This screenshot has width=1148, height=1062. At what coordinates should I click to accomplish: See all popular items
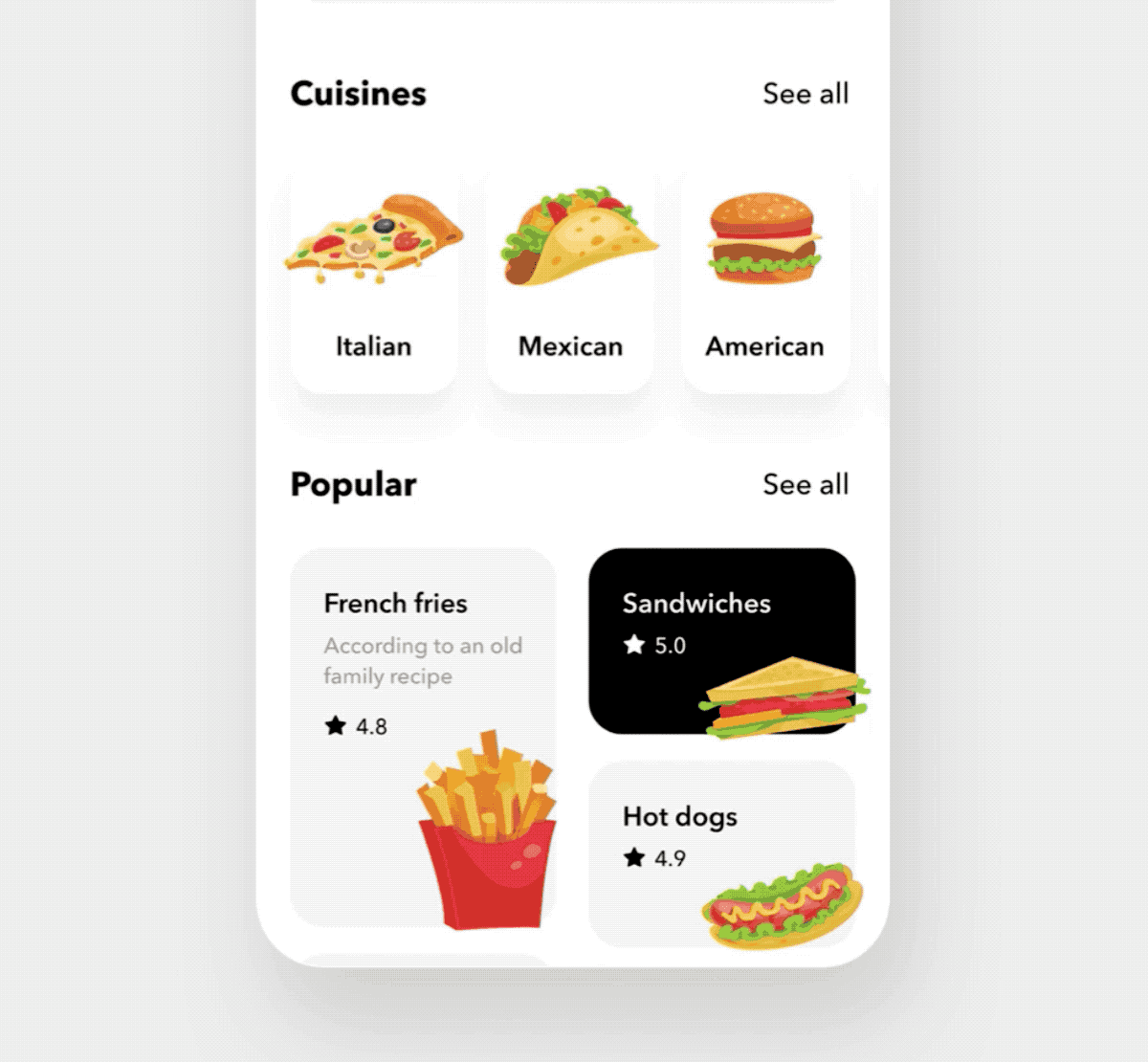tap(805, 484)
